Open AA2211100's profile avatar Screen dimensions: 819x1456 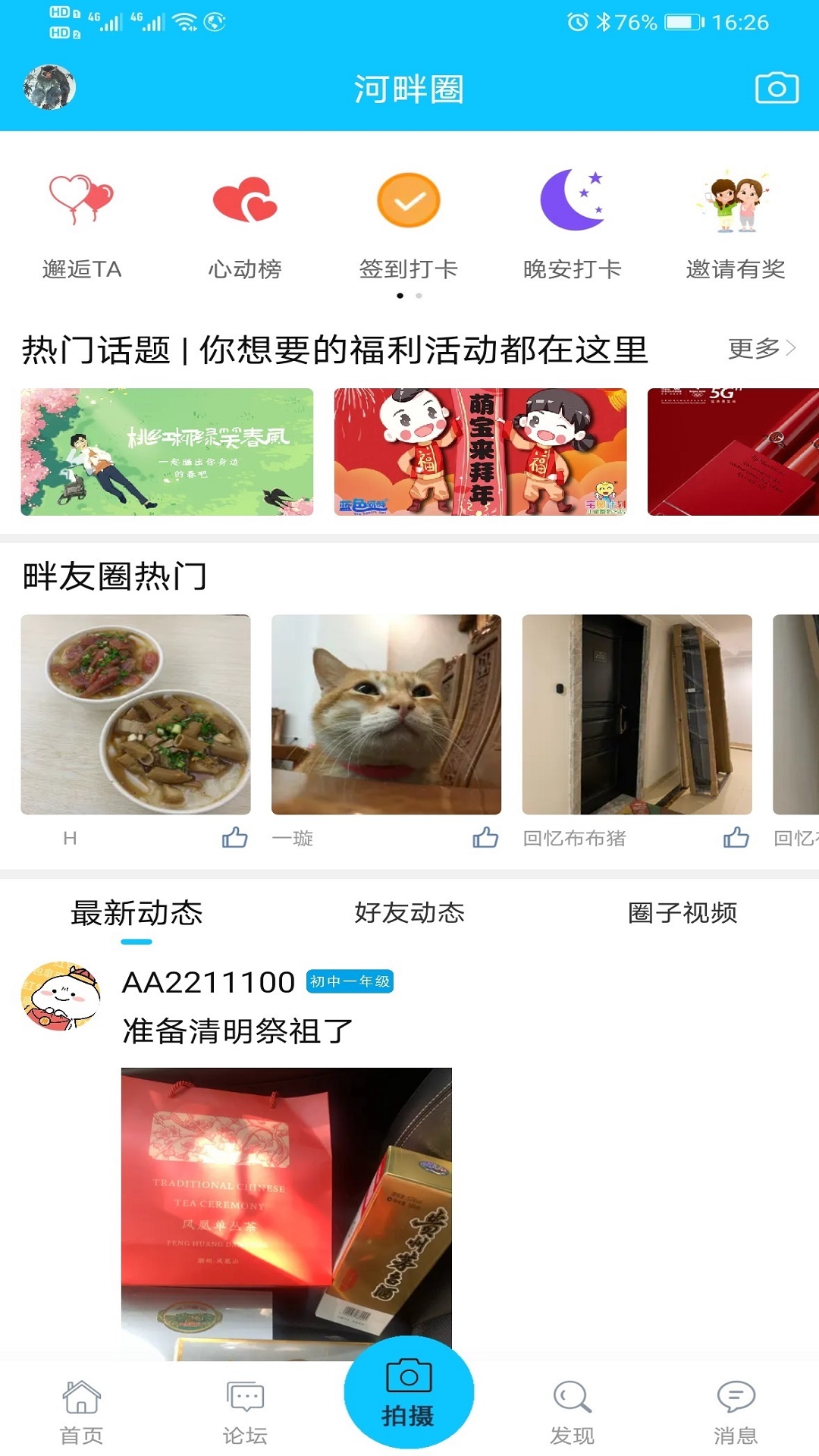[61, 996]
